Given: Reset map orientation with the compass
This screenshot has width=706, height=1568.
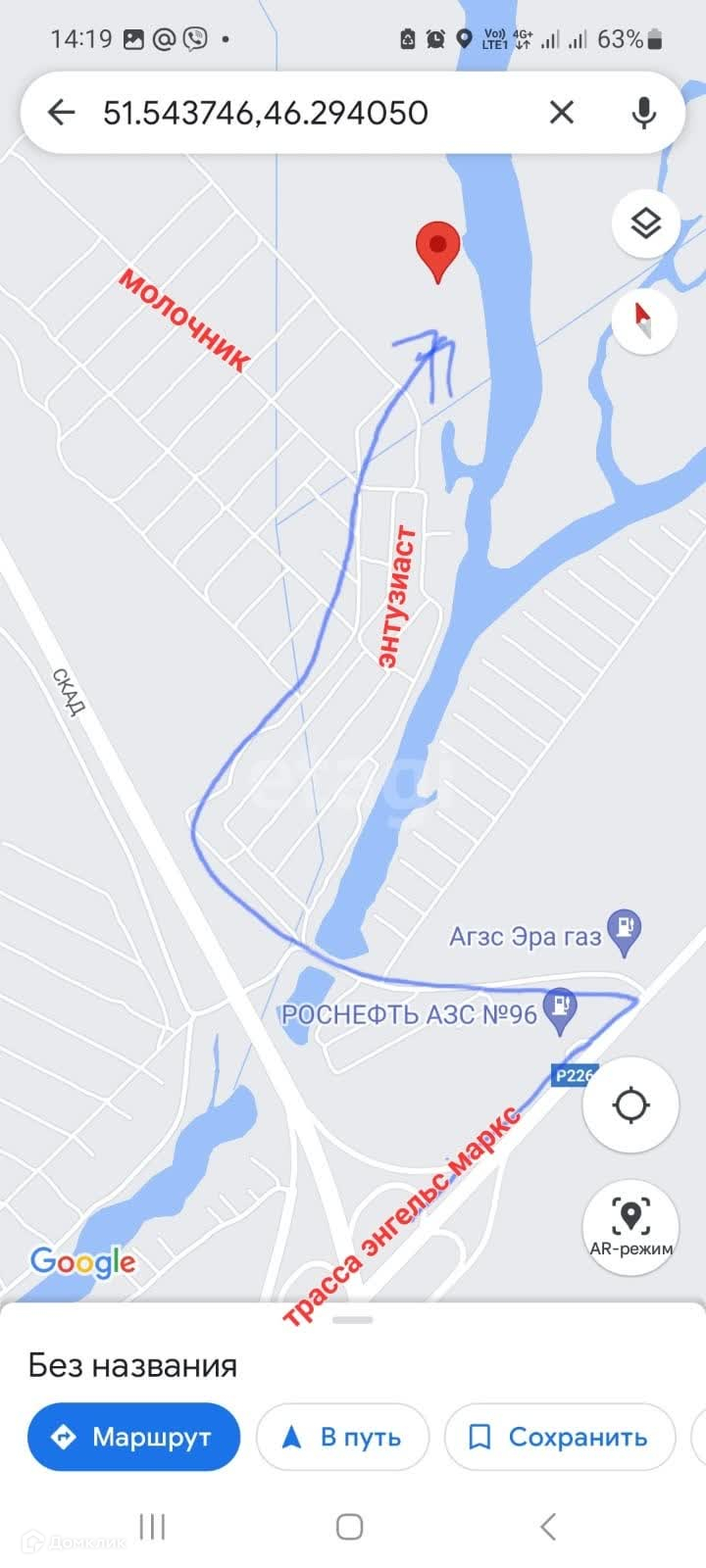Looking at the screenshot, I should pos(644,318).
